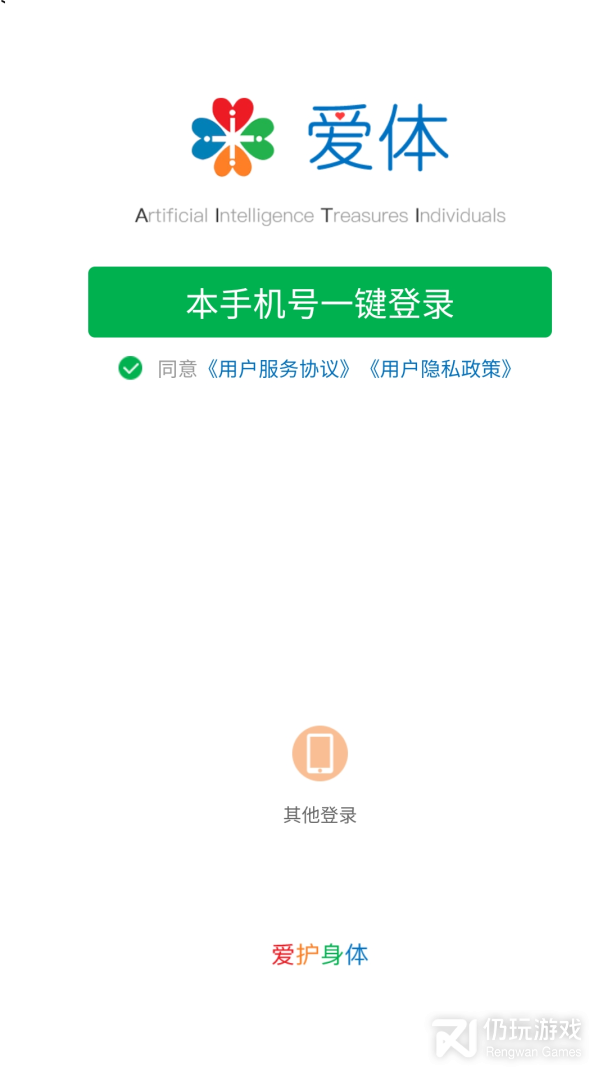Uncheck the 同意 agreement checkbox
607x1080 pixels.
[x=130, y=368]
